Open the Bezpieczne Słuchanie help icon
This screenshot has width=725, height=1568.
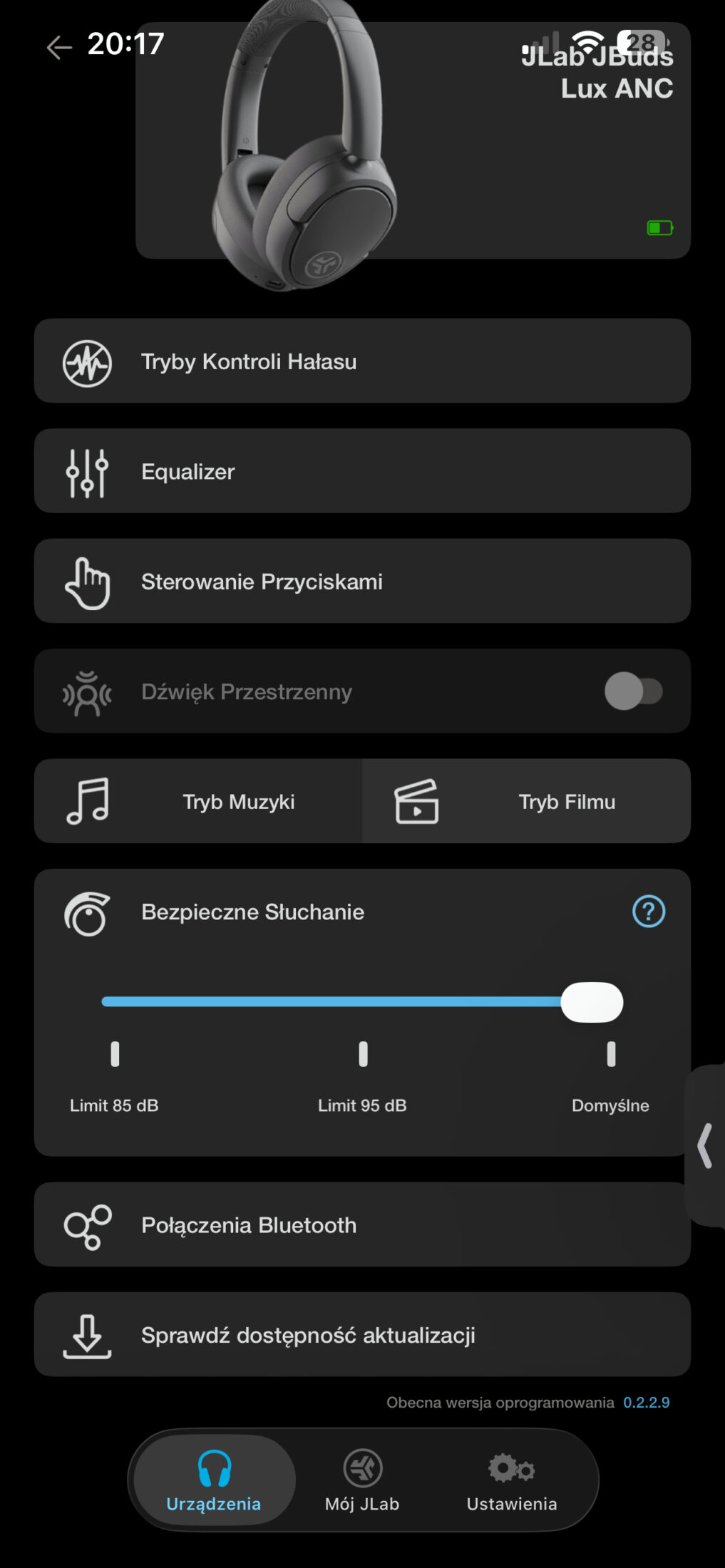coord(648,912)
